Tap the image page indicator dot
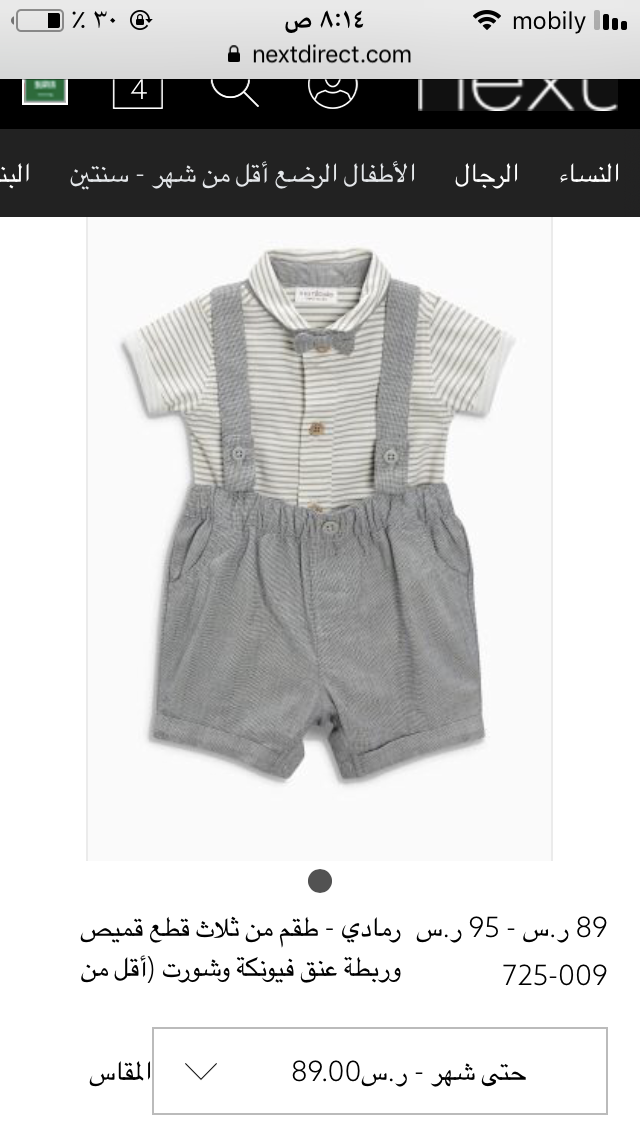640x1136 pixels. pos(320,881)
